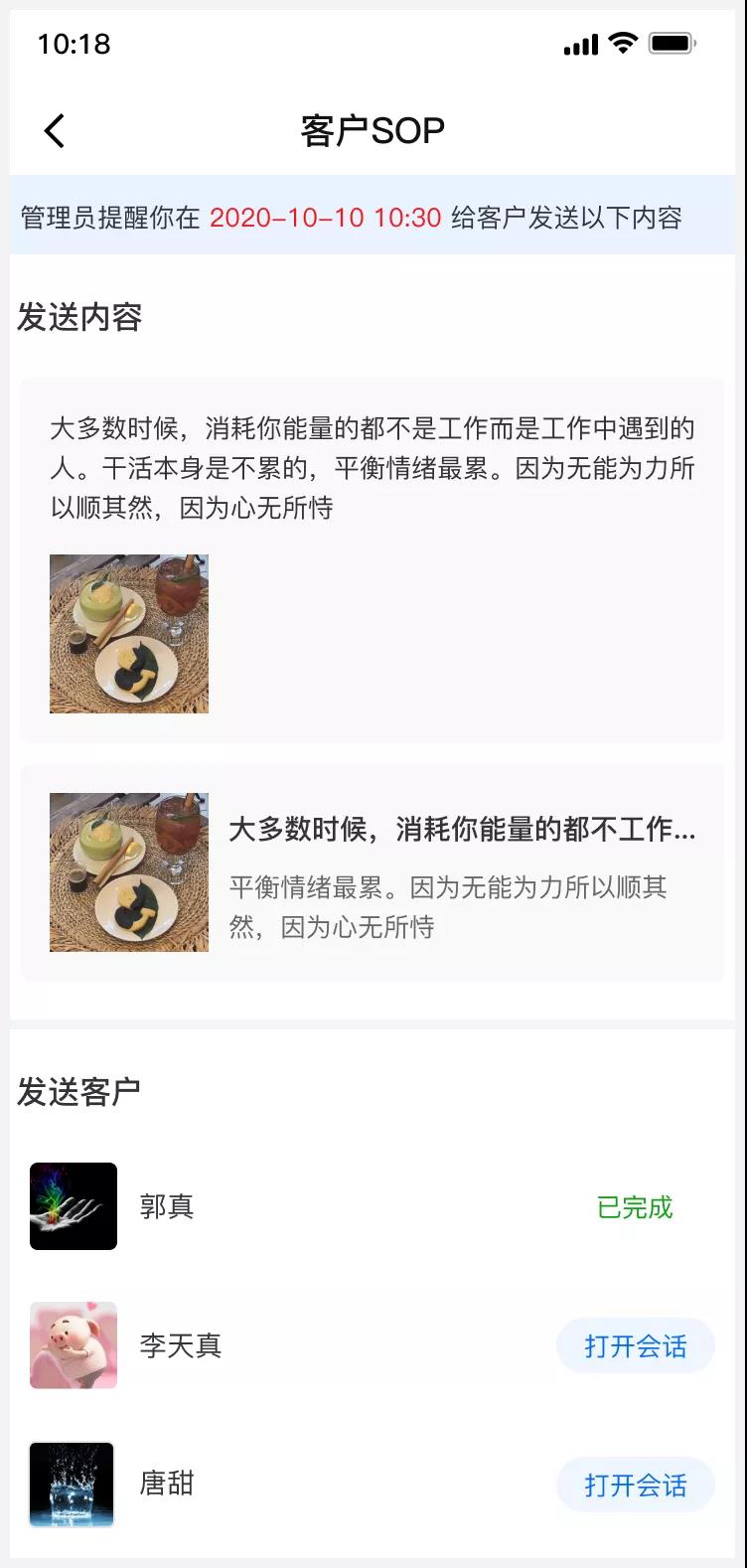Tap 打开会话 for 李天真
This screenshot has height=1568, width=747.
click(635, 1345)
